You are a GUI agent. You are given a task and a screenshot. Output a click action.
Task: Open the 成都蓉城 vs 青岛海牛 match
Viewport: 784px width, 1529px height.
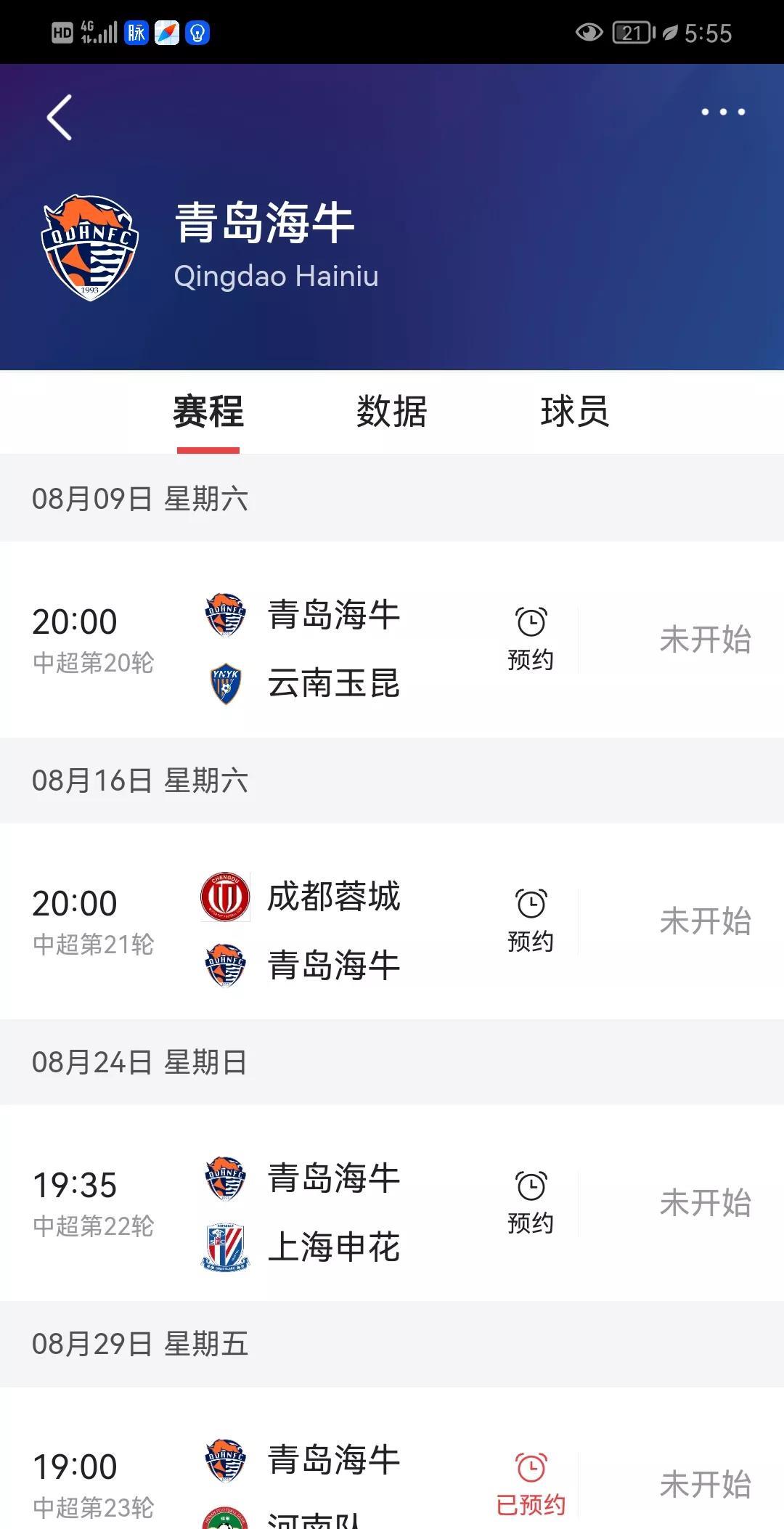tap(392, 921)
